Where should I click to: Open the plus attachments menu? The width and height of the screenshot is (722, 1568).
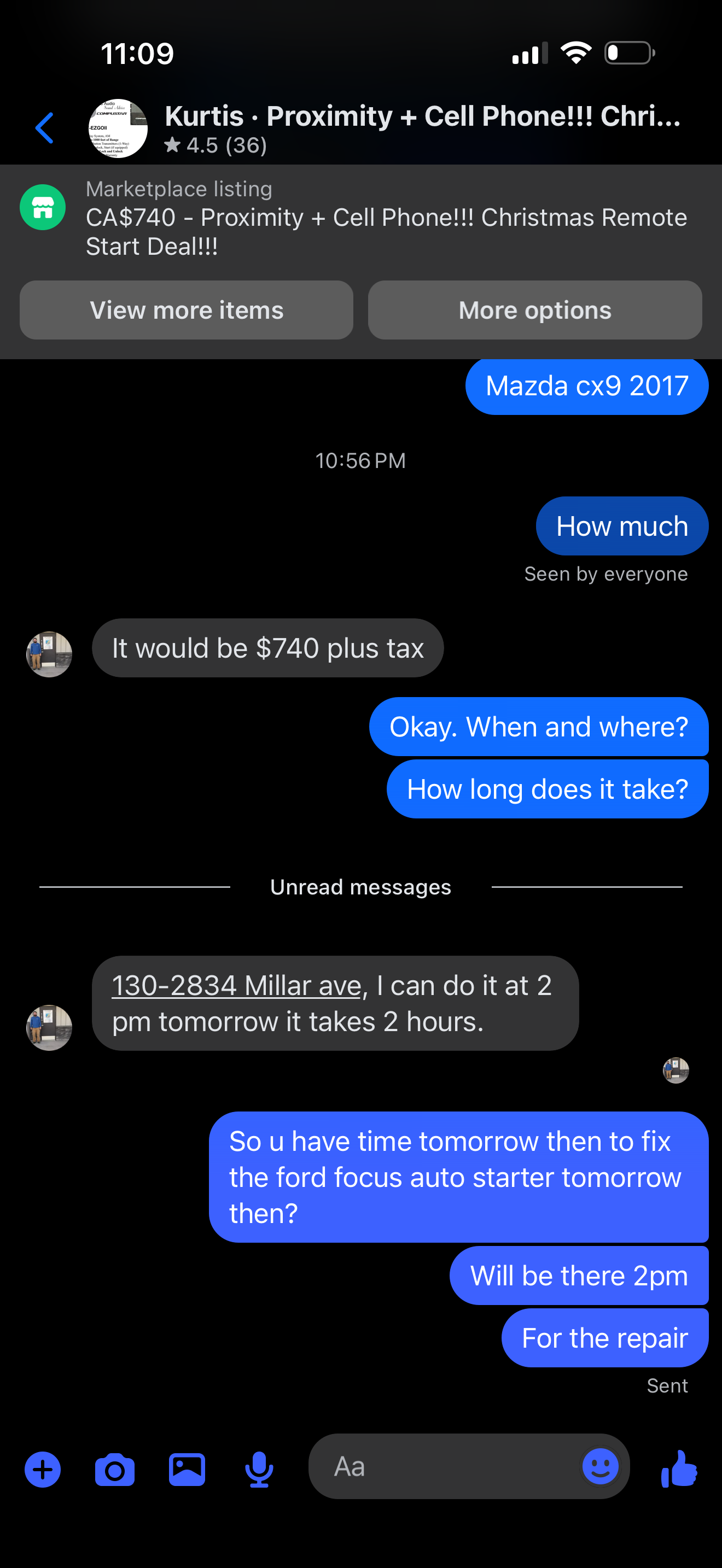pos(43,1470)
